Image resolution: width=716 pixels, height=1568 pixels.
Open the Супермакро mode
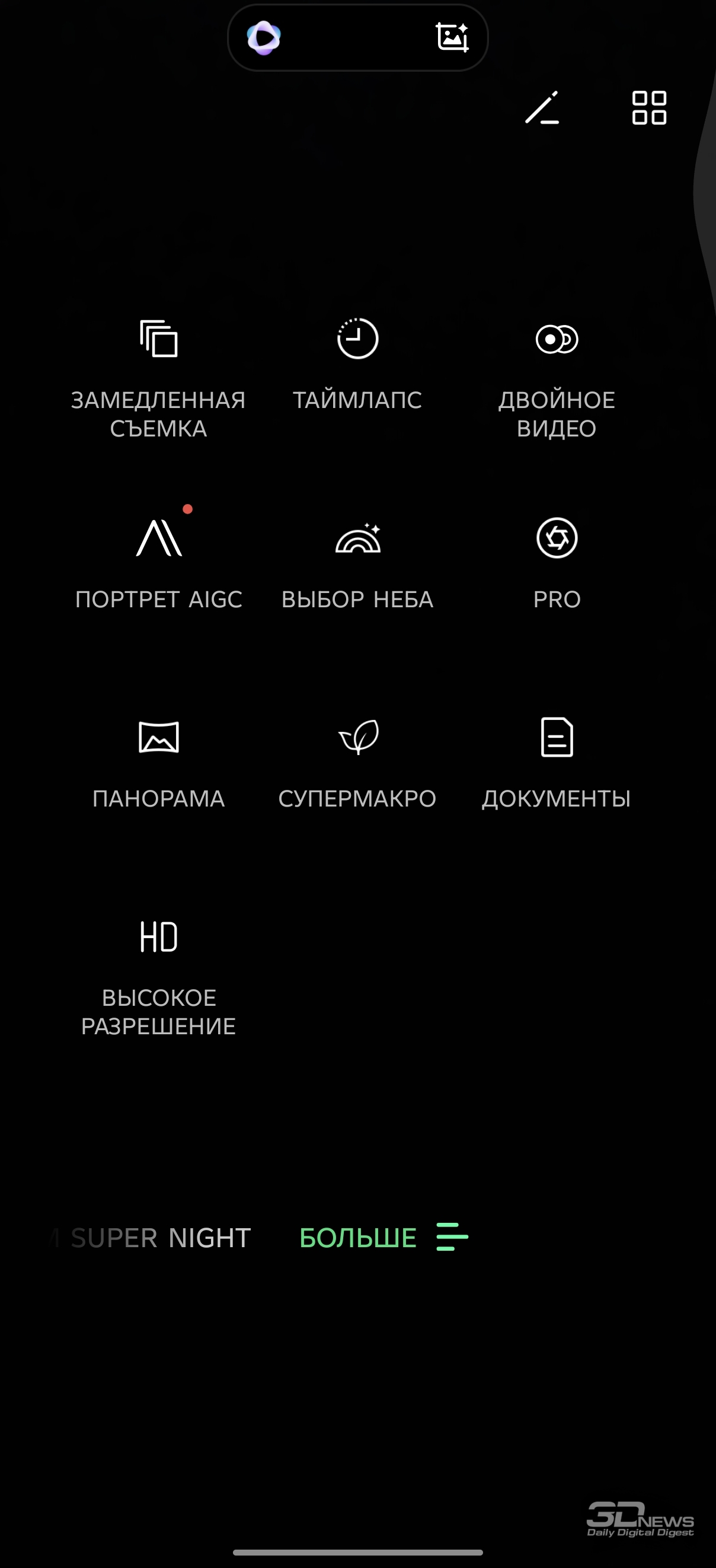coord(357,762)
